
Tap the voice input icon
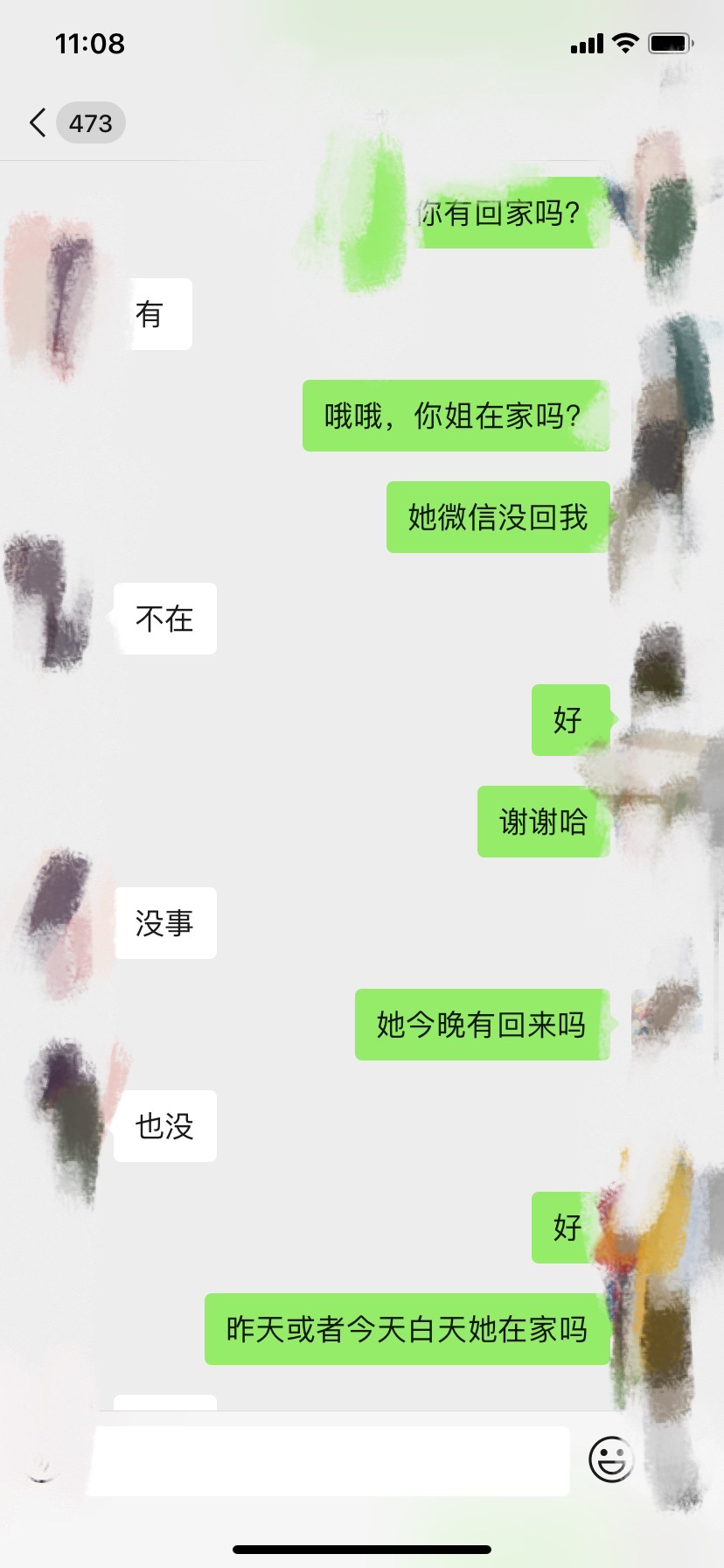point(40,1460)
